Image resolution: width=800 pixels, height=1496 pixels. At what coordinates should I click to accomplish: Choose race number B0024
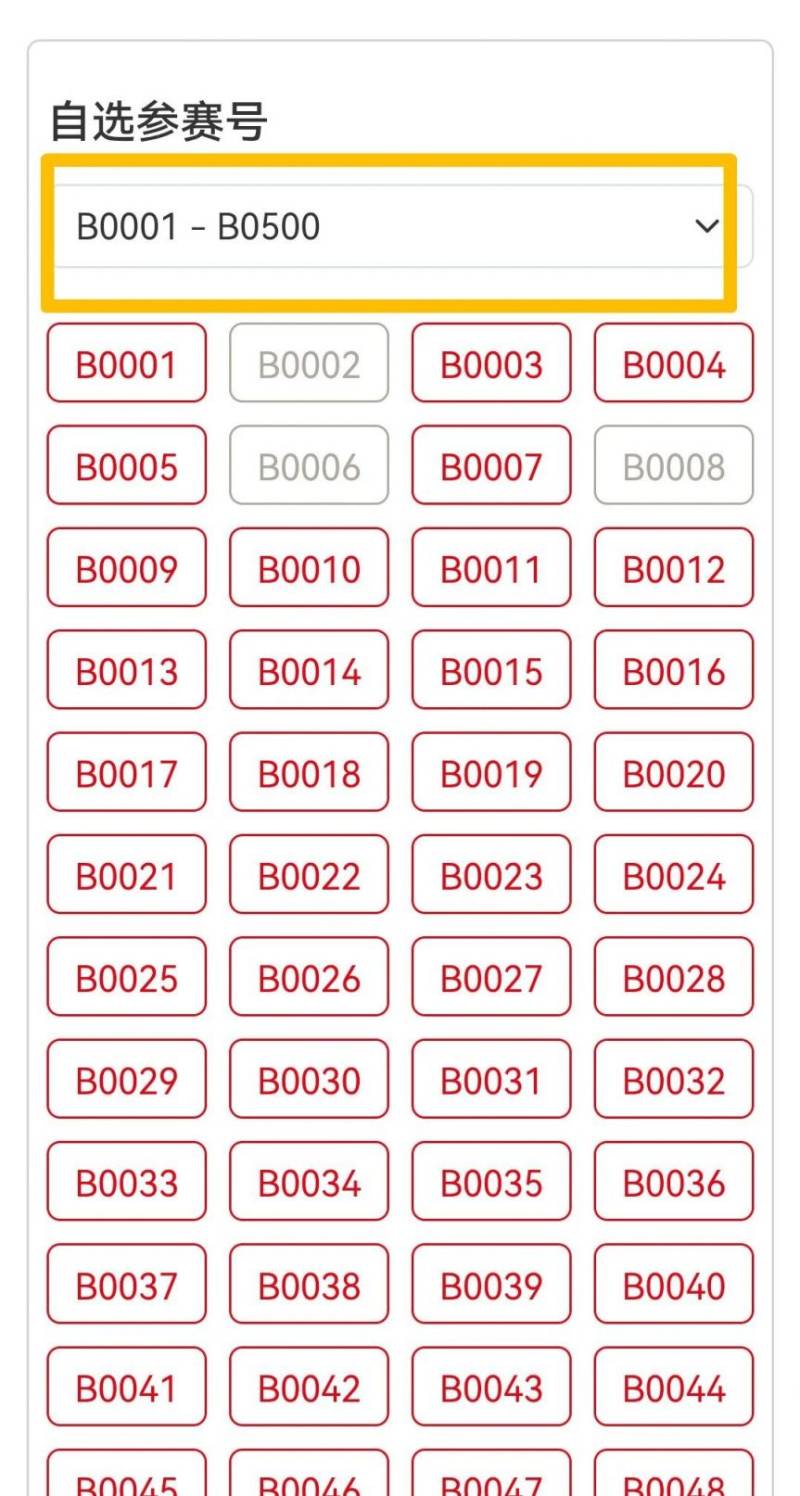[x=674, y=874]
